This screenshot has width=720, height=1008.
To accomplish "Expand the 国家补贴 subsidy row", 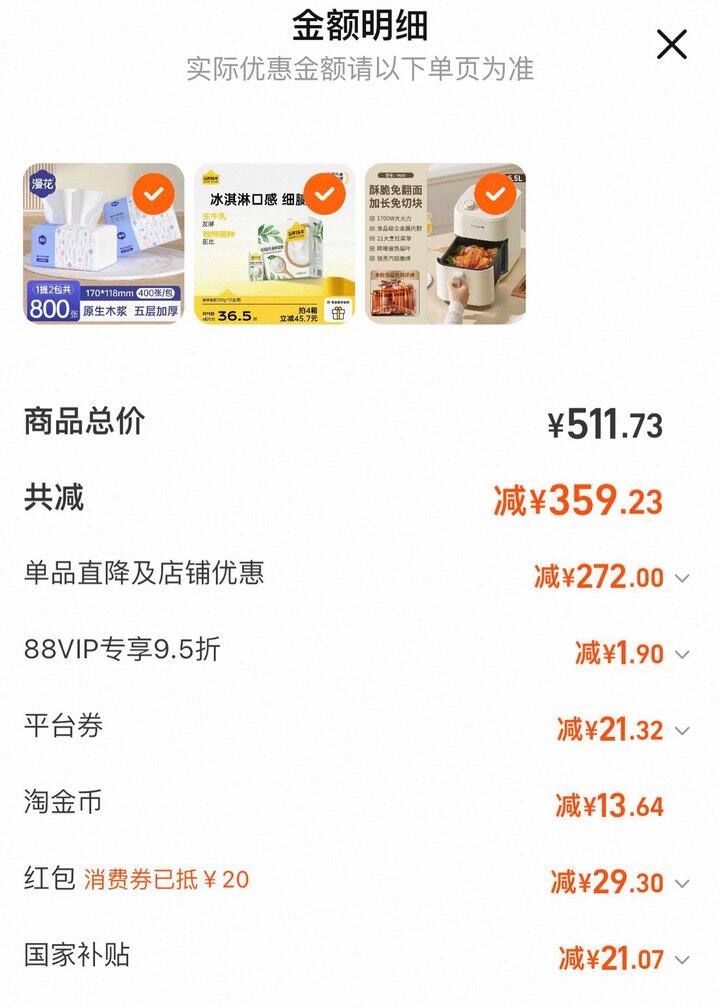I will [682, 960].
